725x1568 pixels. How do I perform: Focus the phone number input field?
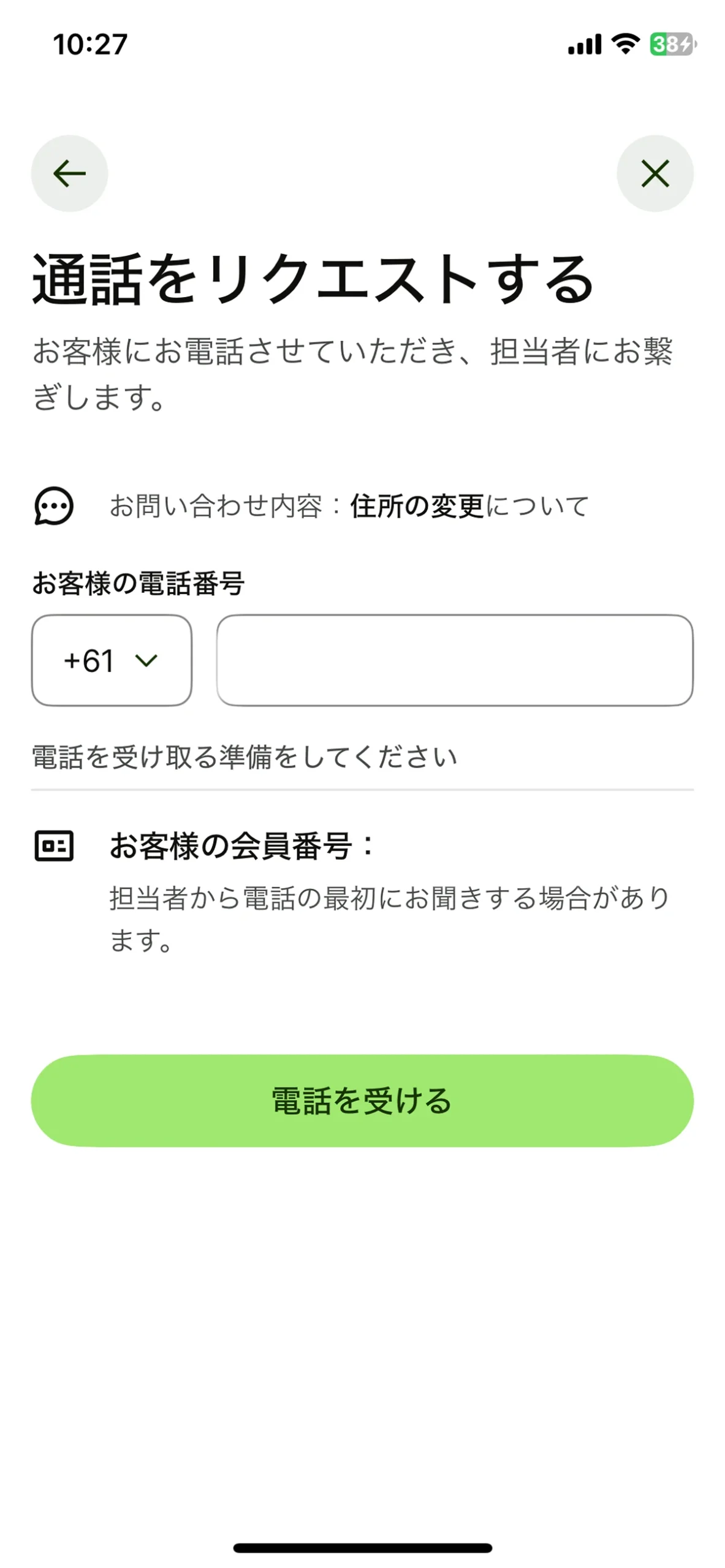454,660
